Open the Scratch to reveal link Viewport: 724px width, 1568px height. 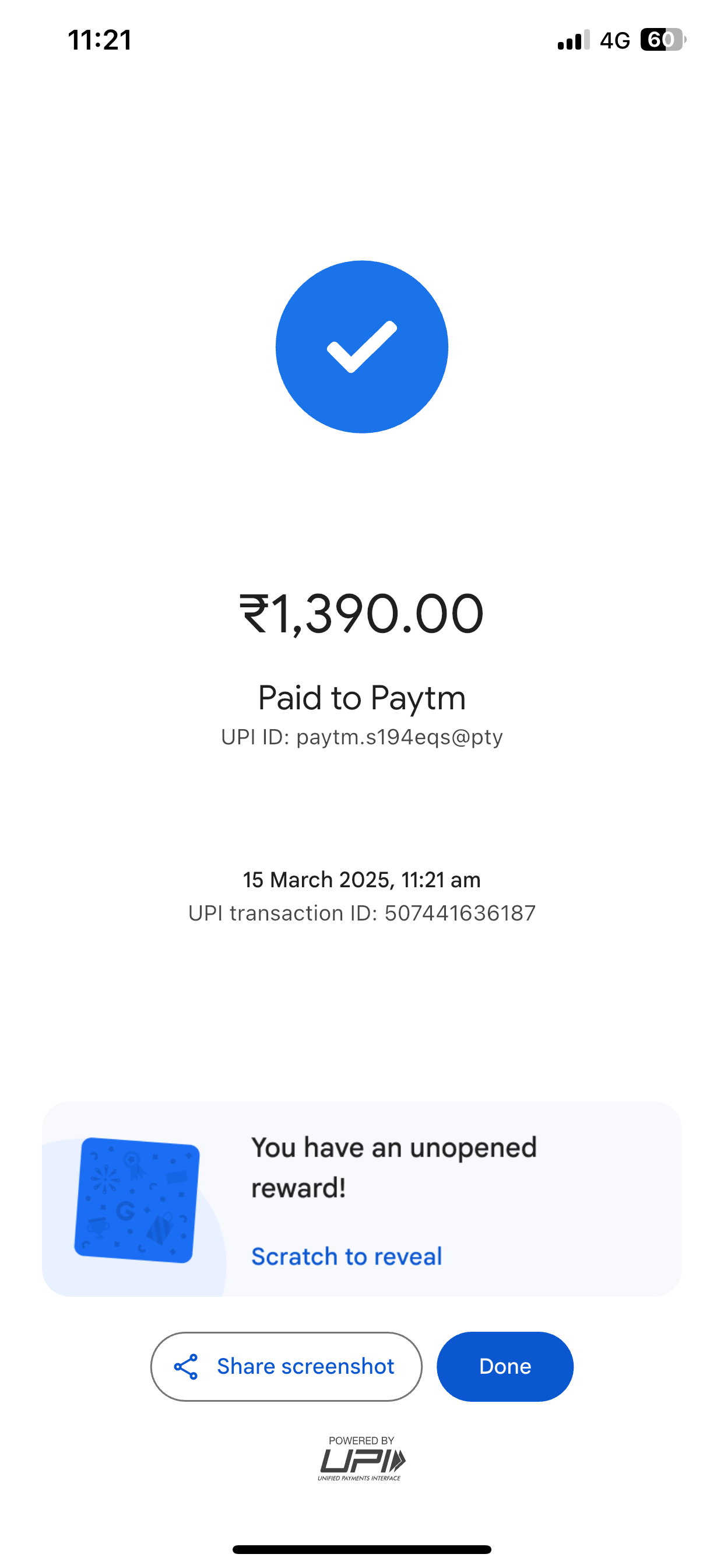click(346, 1256)
